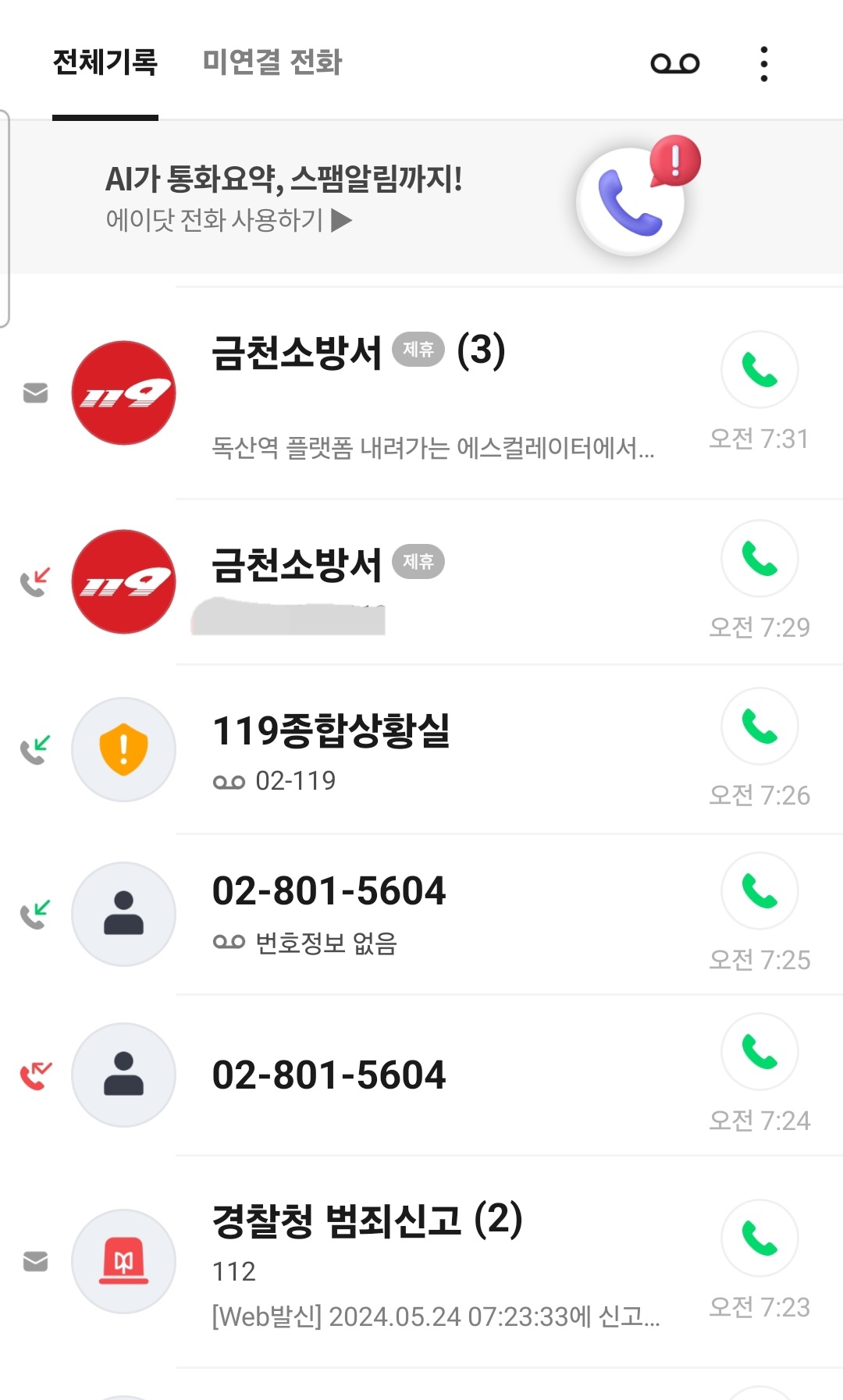This screenshot has height=1400, width=843.
Task: Switch to the 미연결 전화 tab
Action: tap(272, 62)
